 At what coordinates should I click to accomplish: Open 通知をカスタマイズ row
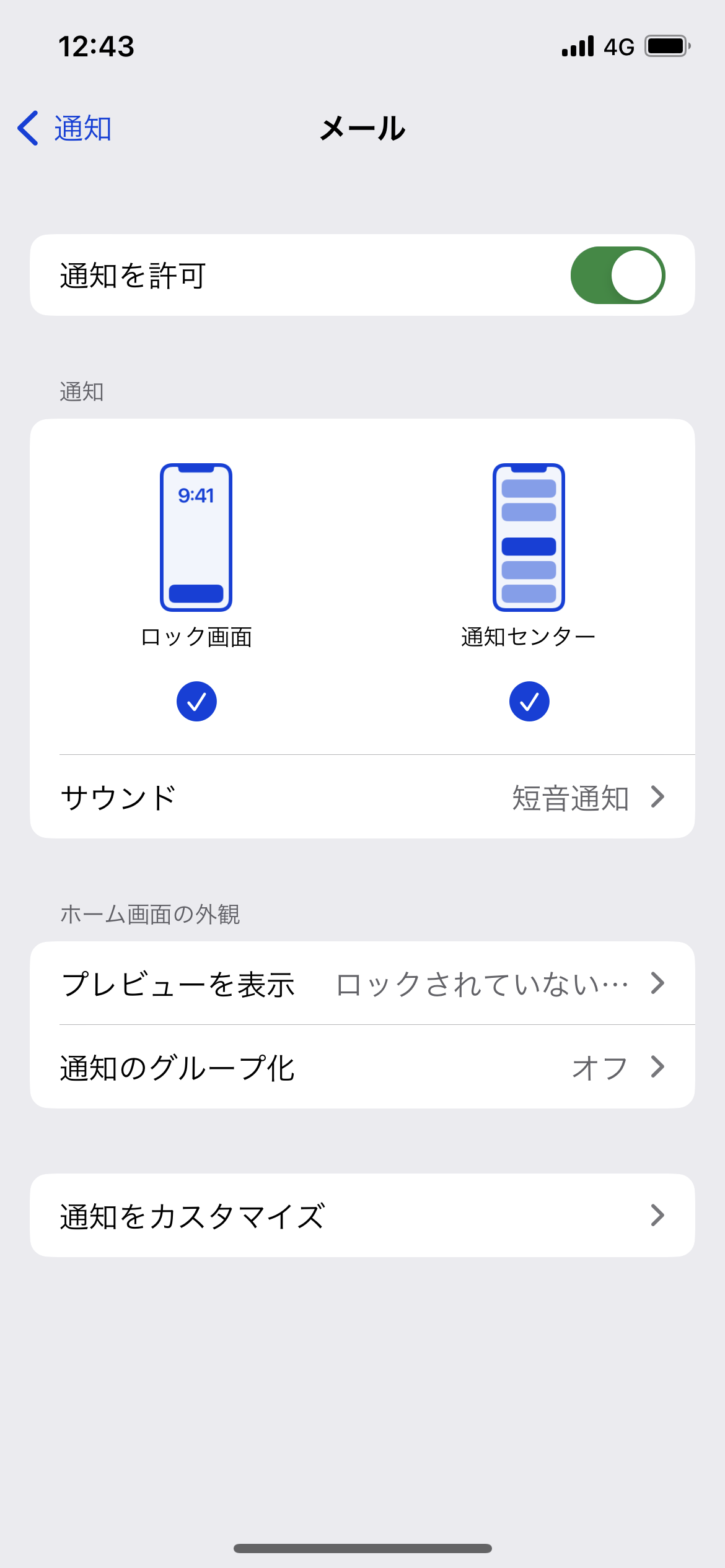[362, 1216]
